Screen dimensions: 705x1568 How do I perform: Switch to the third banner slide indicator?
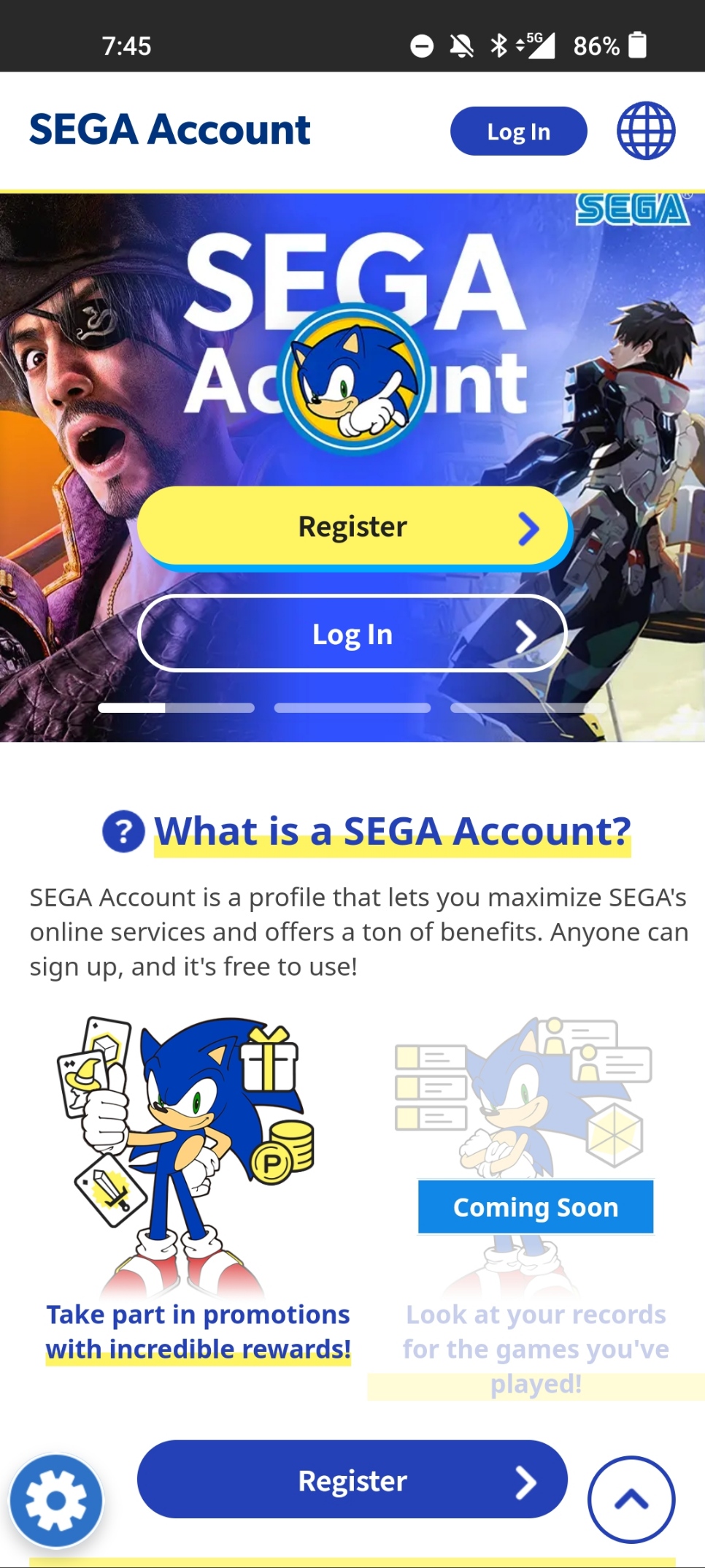528,708
